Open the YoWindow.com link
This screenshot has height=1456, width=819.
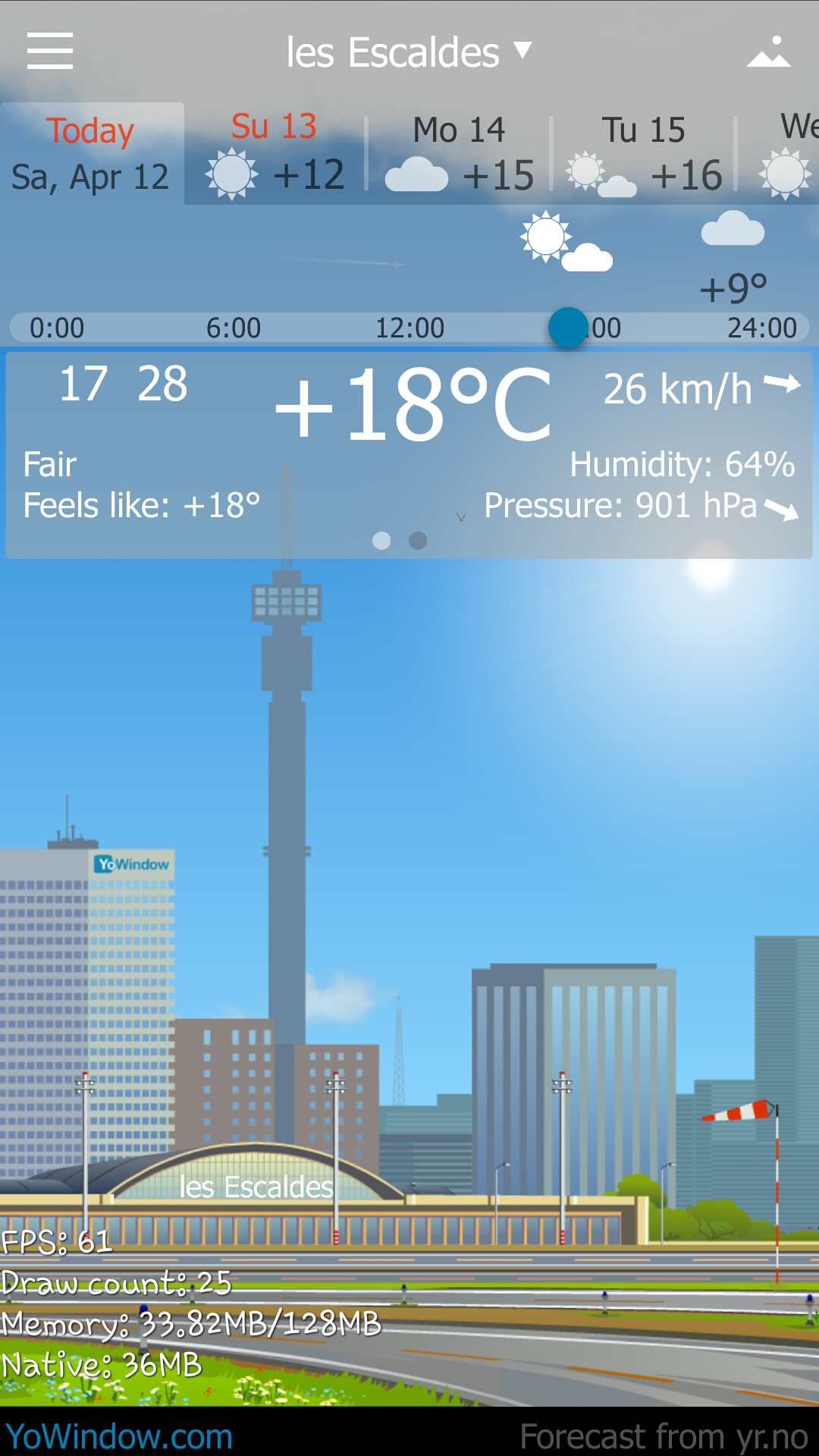click(x=119, y=1436)
